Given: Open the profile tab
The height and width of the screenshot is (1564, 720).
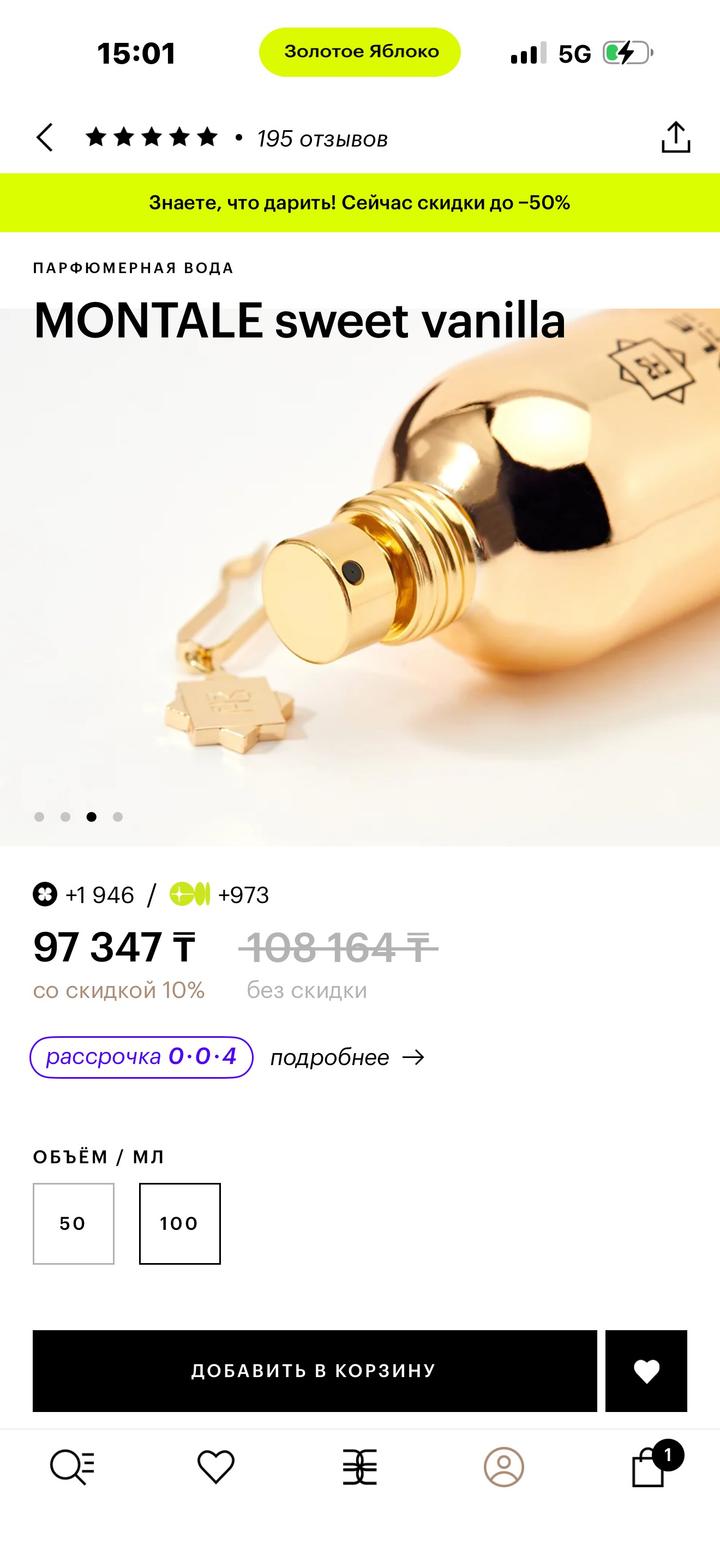Looking at the screenshot, I should tap(504, 1467).
